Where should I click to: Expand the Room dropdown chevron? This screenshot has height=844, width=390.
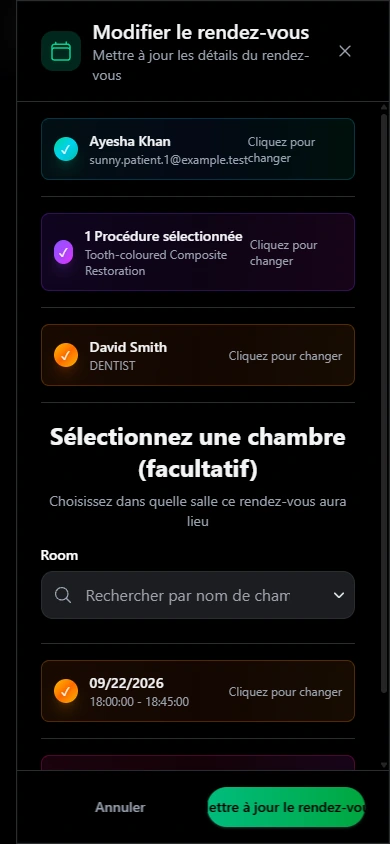[x=339, y=595]
